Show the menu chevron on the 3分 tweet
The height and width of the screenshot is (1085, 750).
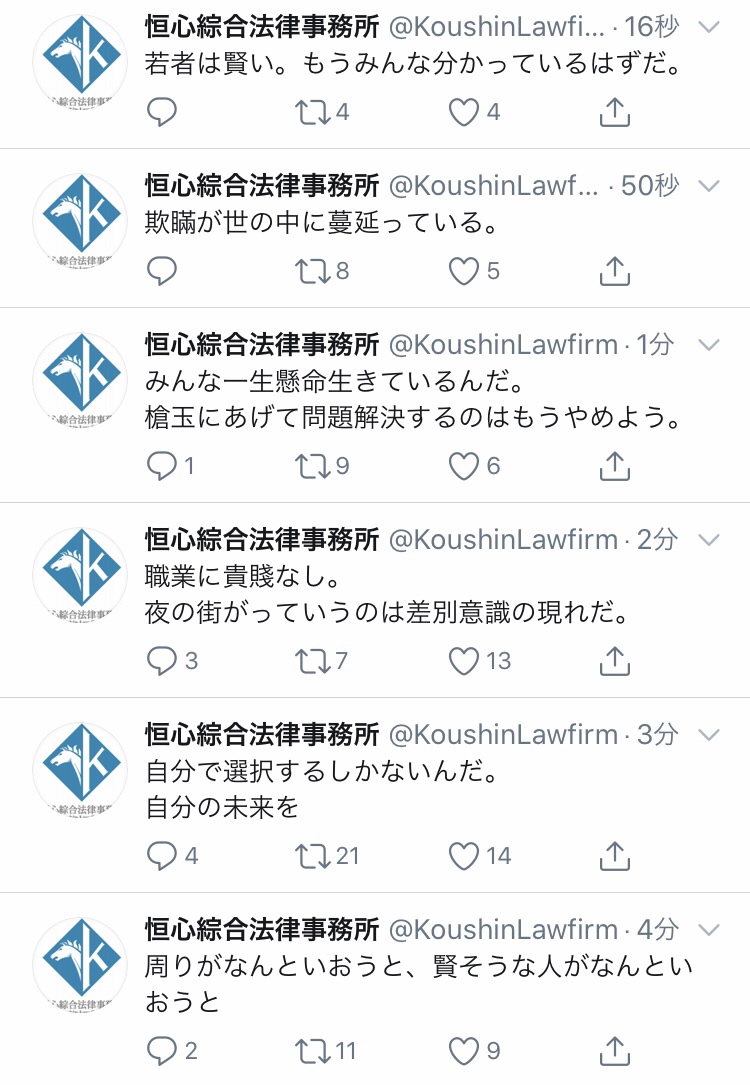(709, 734)
